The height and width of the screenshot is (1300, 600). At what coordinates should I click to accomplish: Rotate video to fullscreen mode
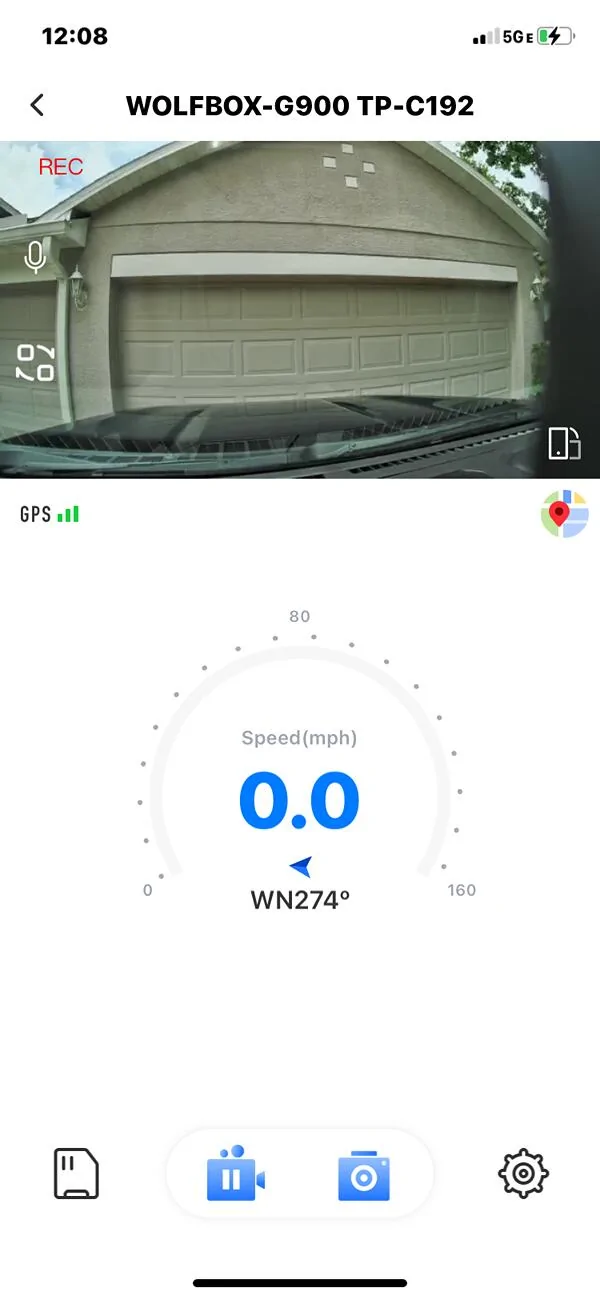click(x=564, y=443)
